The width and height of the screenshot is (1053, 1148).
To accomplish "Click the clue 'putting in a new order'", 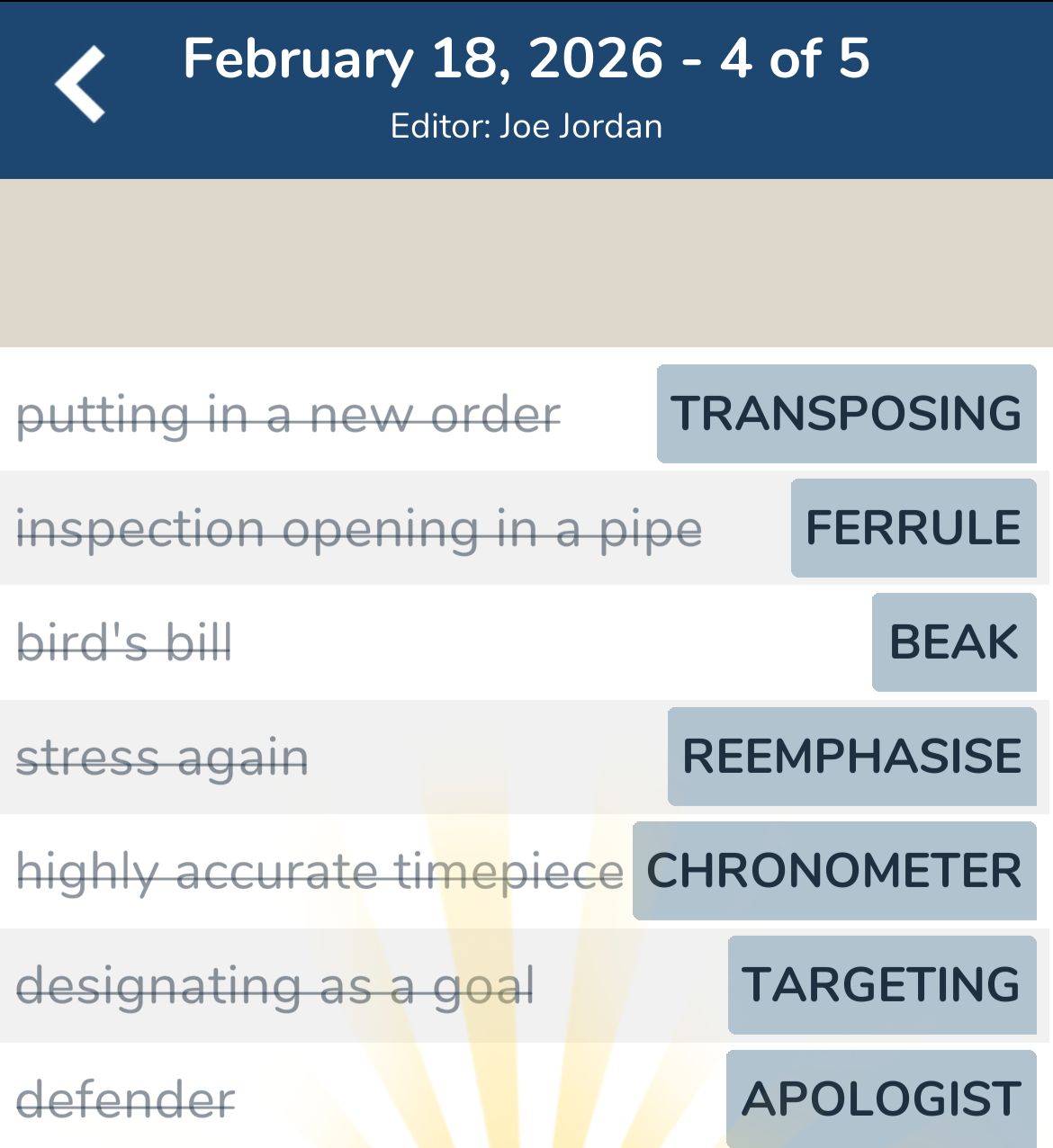I will (x=289, y=414).
